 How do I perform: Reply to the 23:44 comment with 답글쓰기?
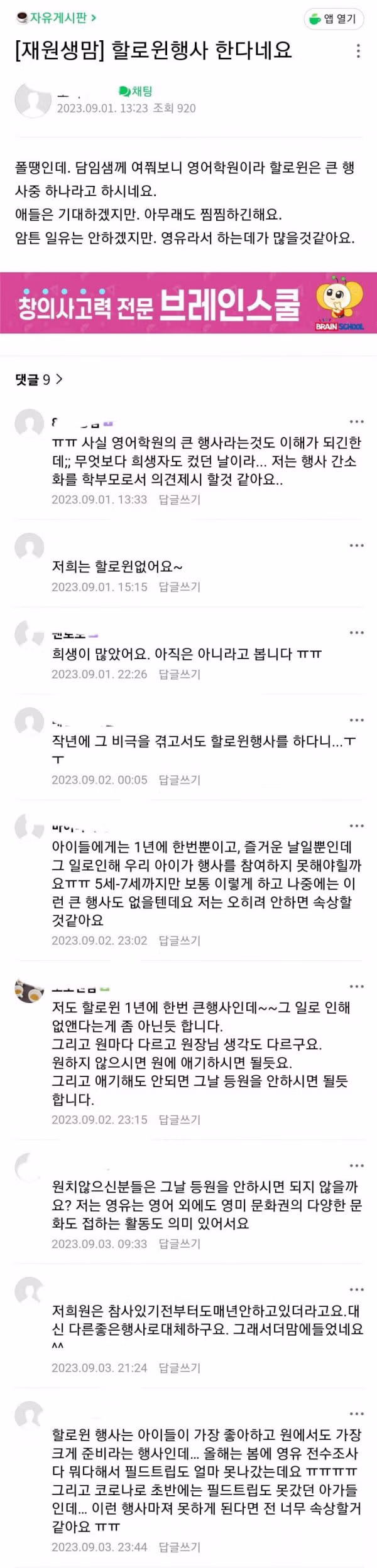[179, 1547]
